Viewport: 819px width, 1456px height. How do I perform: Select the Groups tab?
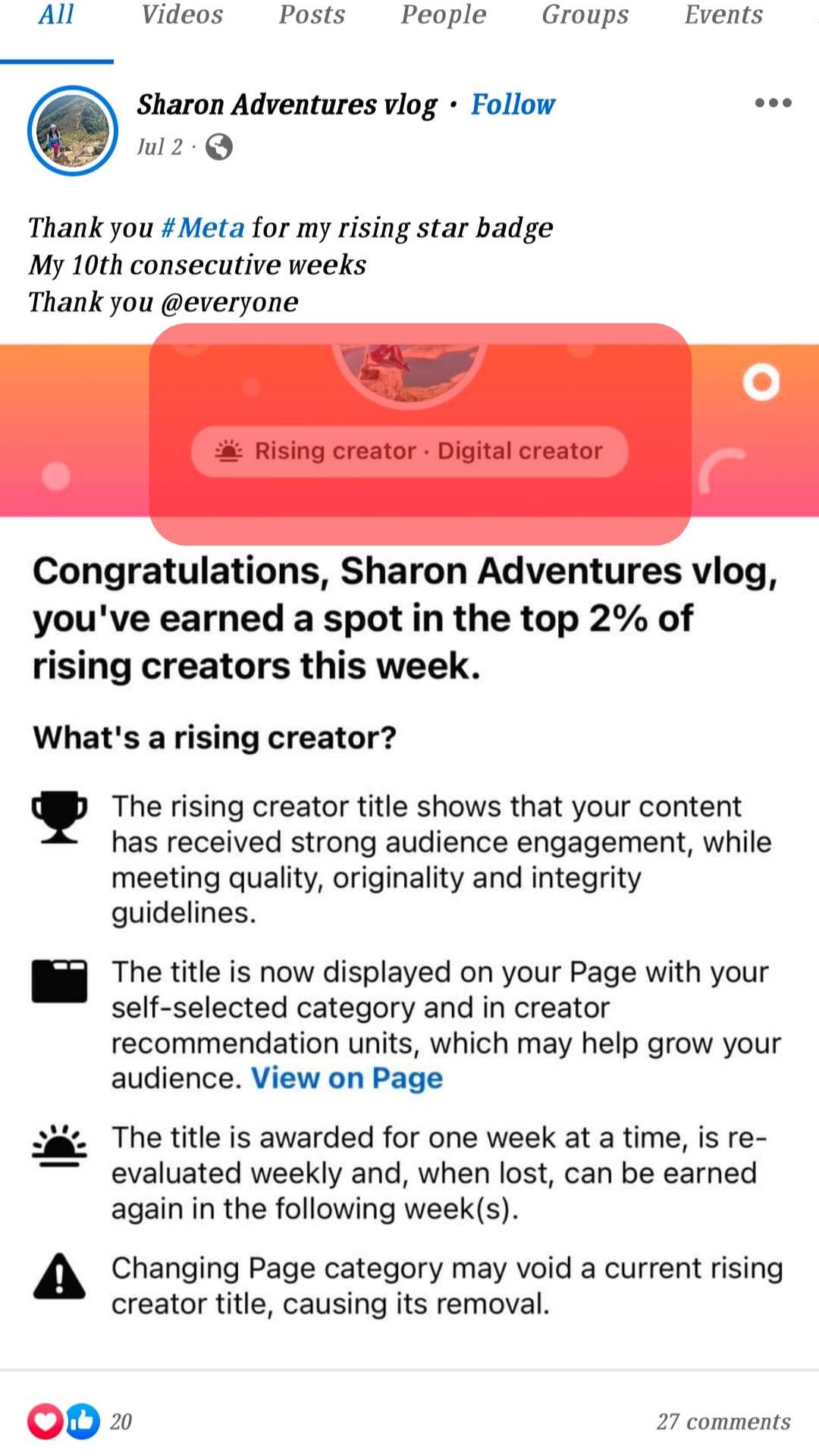[x=585, y=15]
